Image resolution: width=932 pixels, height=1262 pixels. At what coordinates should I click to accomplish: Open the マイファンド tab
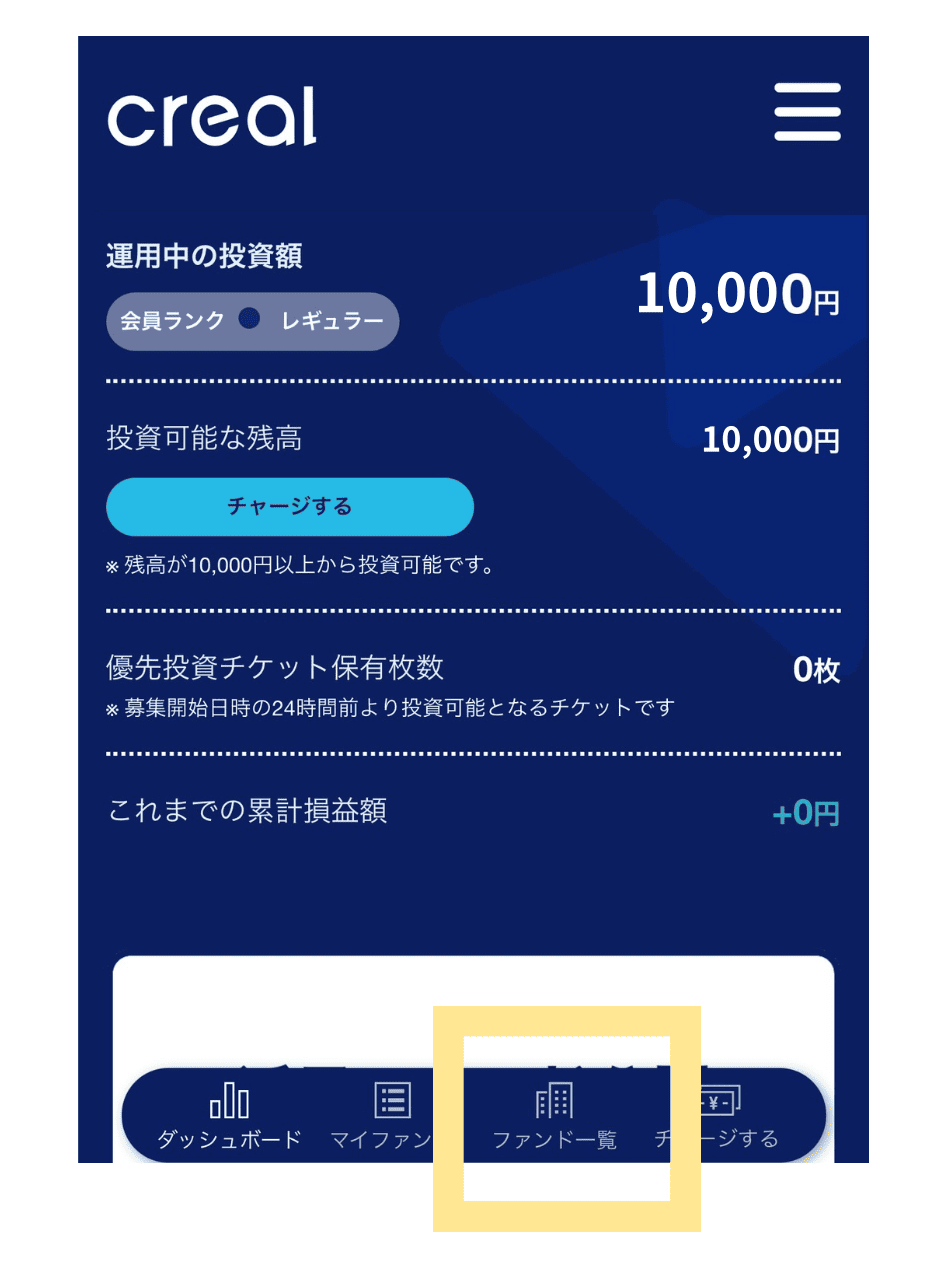pyautogui.click(x=390, y=1117)
